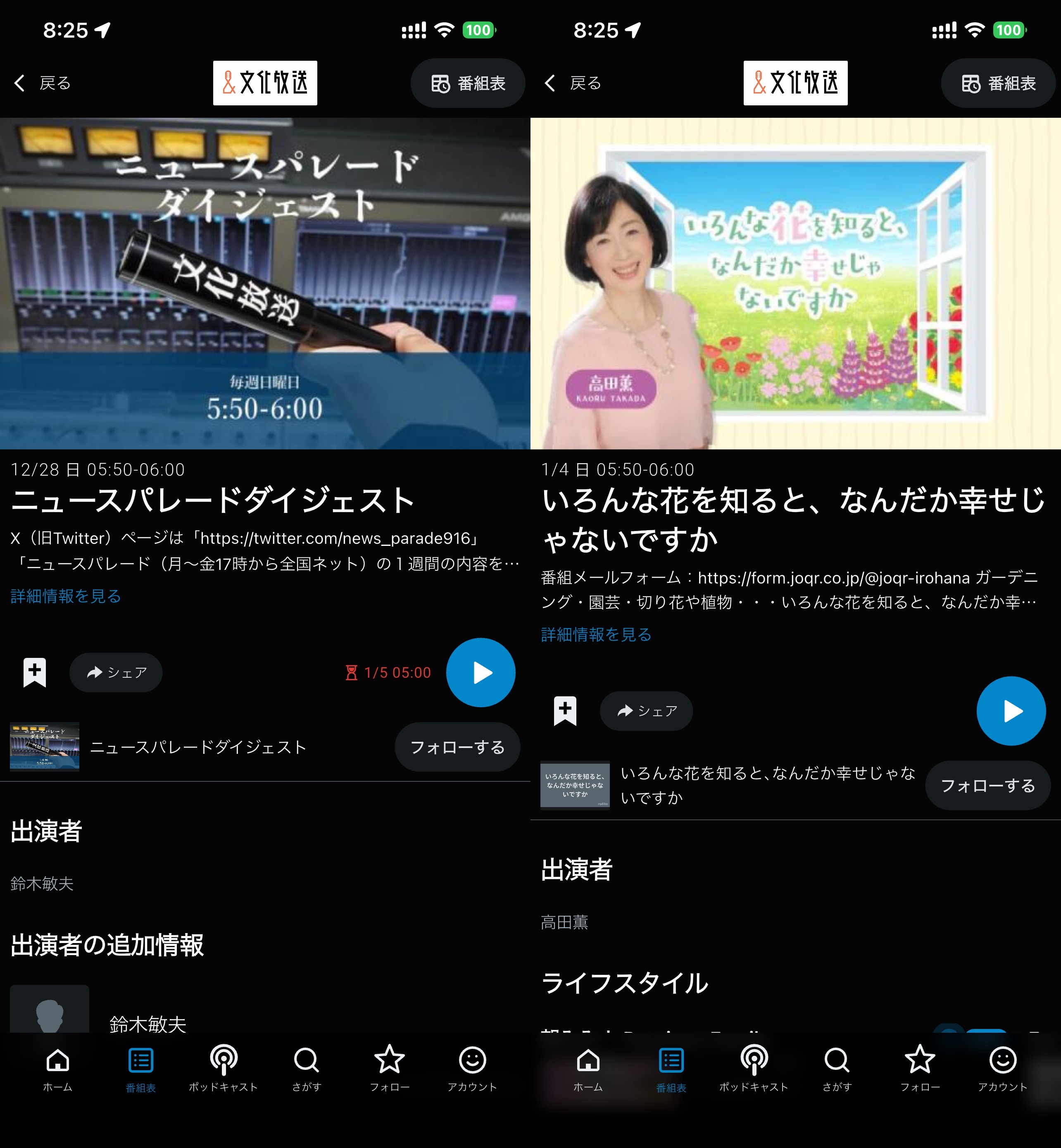Bookmark the ニュースパレードダイジェスト episode
Screen dimensions: 1061x1148
click(34, 672)
